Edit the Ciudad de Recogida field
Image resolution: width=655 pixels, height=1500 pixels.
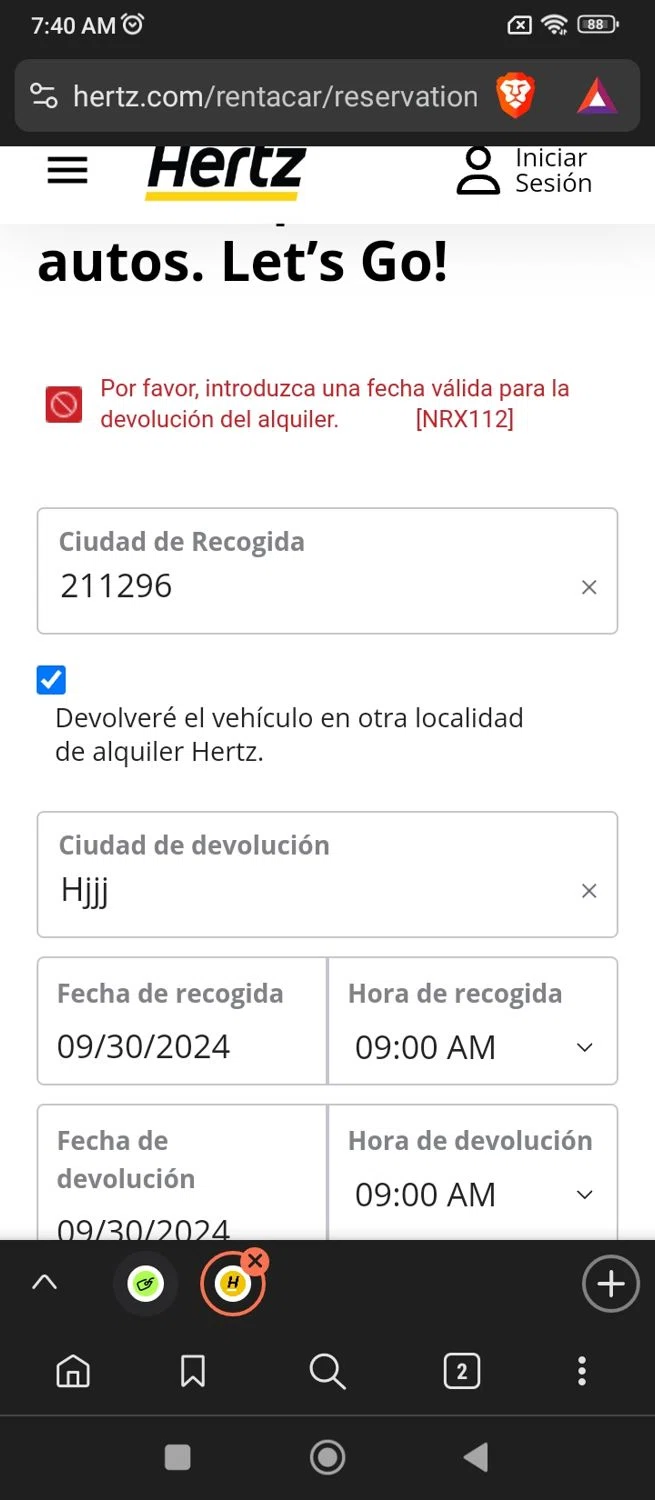click(x=300, y=585)
